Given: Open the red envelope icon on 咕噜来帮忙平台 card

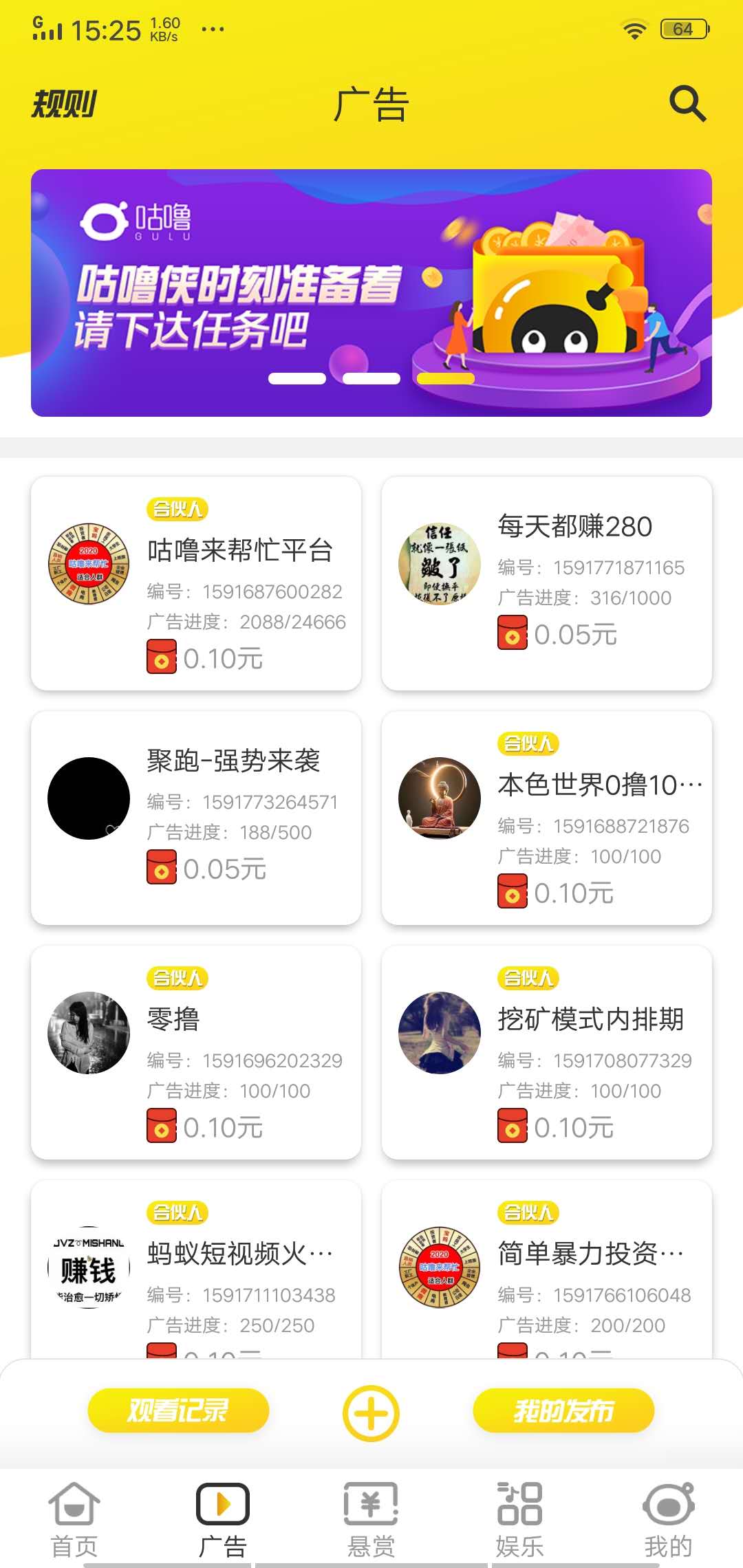Looking at the screenshot, I should 162,657.
